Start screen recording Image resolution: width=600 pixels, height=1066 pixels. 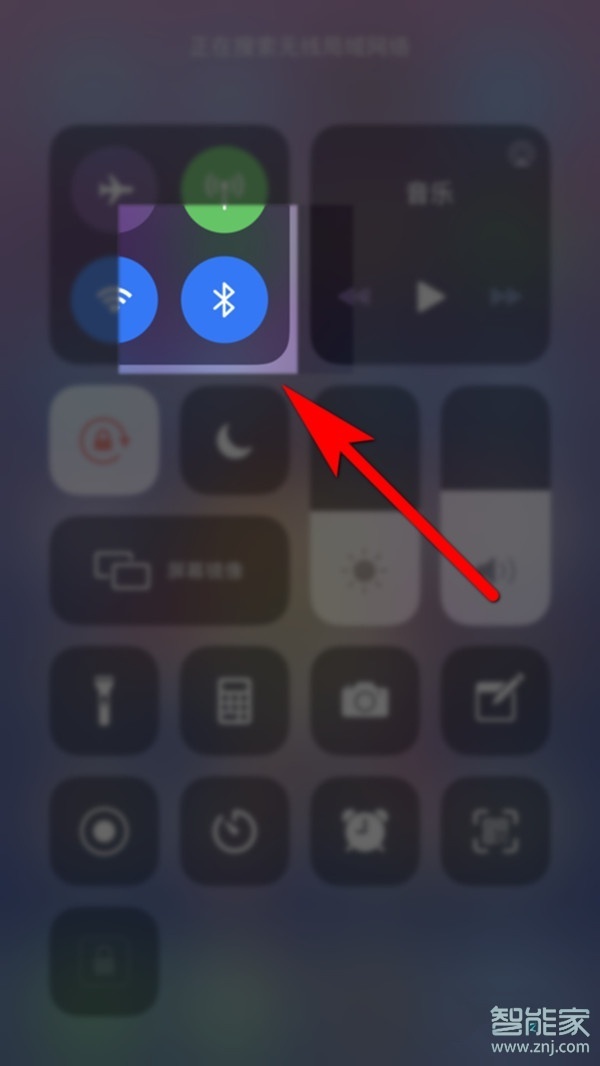(104, 830)
